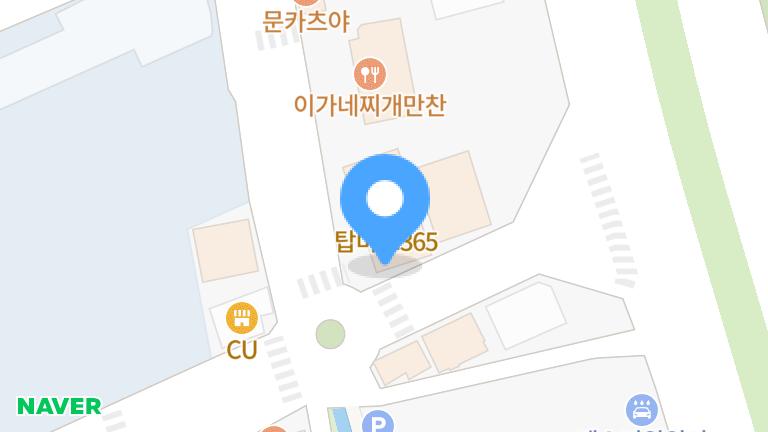Viewport: 768px width, 432px height.
Task: Select the car wash marker
Action: pos(641,410)
